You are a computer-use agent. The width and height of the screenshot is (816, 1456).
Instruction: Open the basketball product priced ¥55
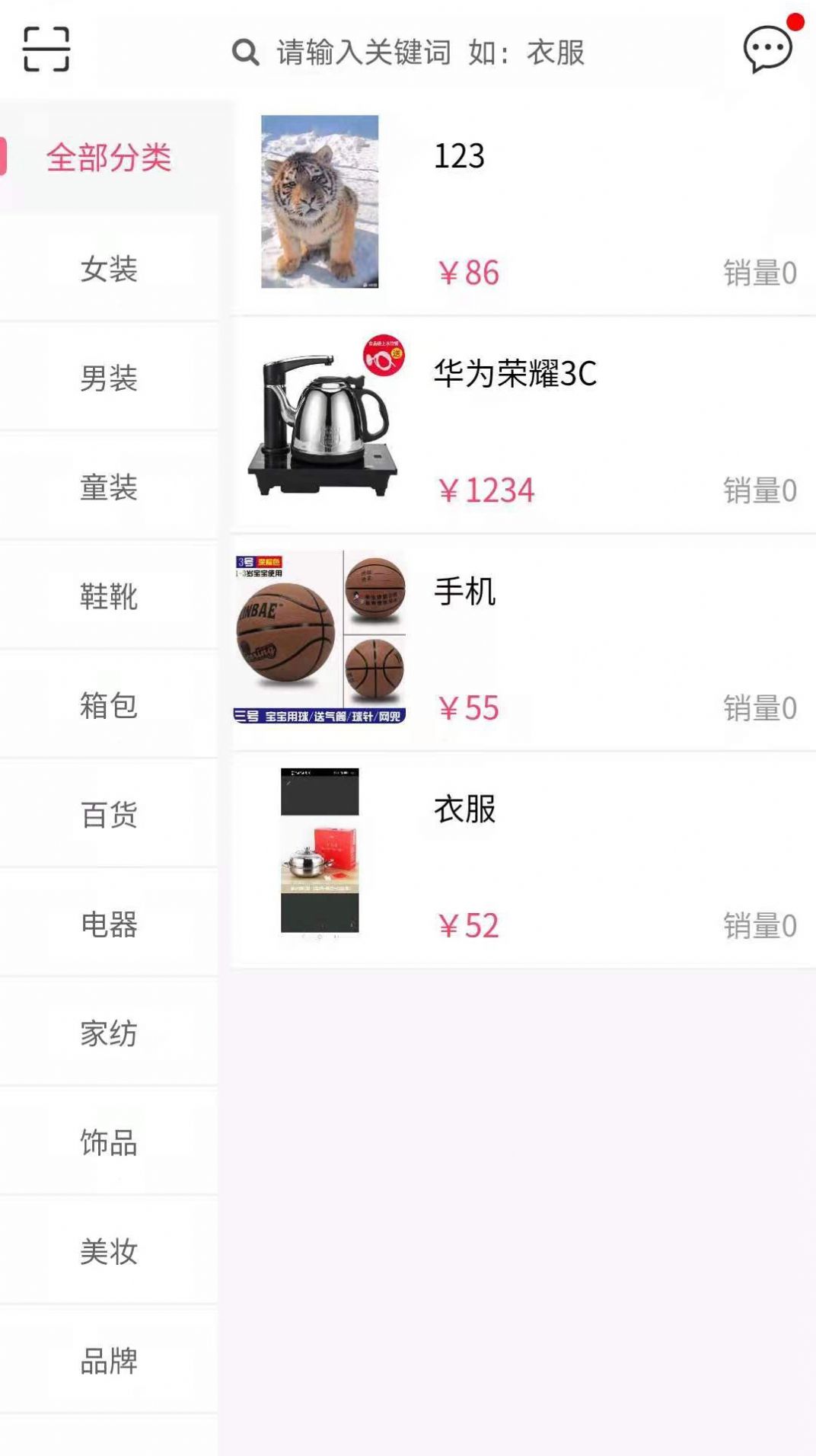click(320, 640)
